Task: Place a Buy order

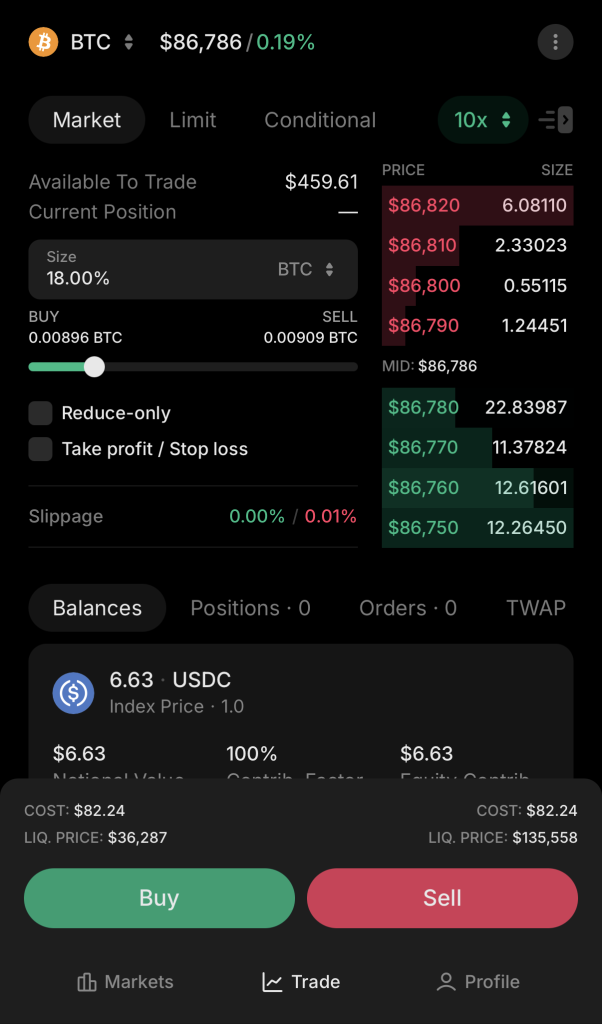Action: [159, 898]
